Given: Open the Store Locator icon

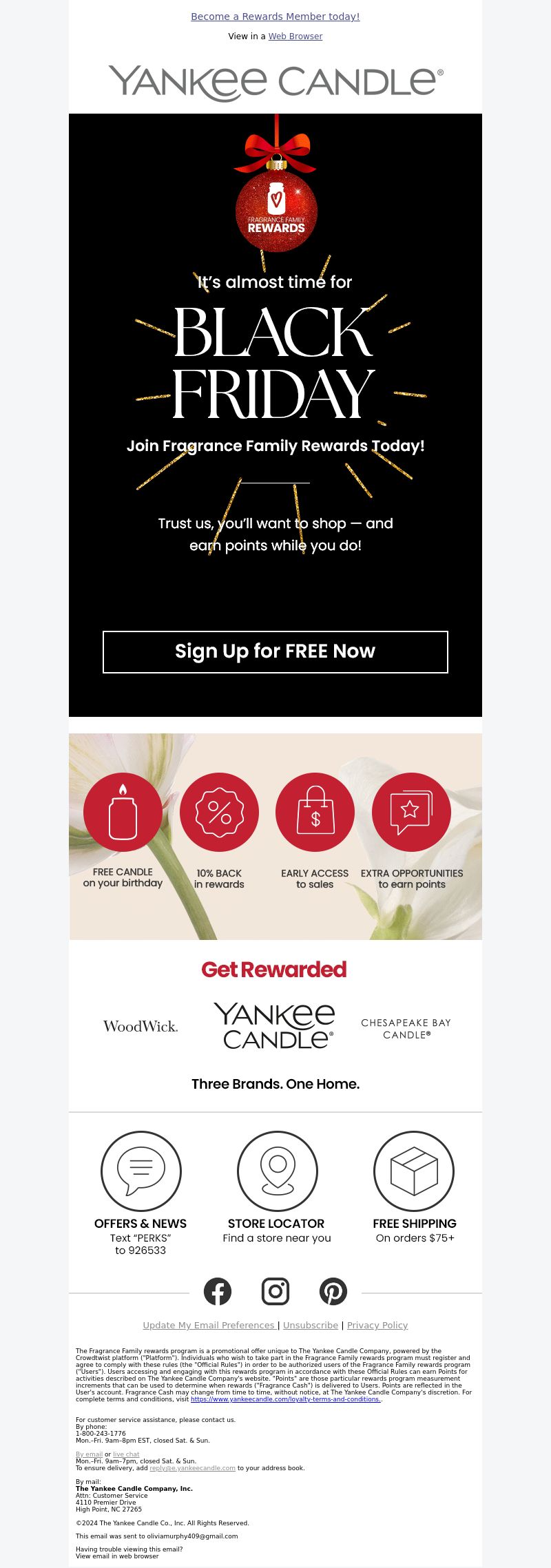Looking at the screenshot, I should pos(277,1171).
